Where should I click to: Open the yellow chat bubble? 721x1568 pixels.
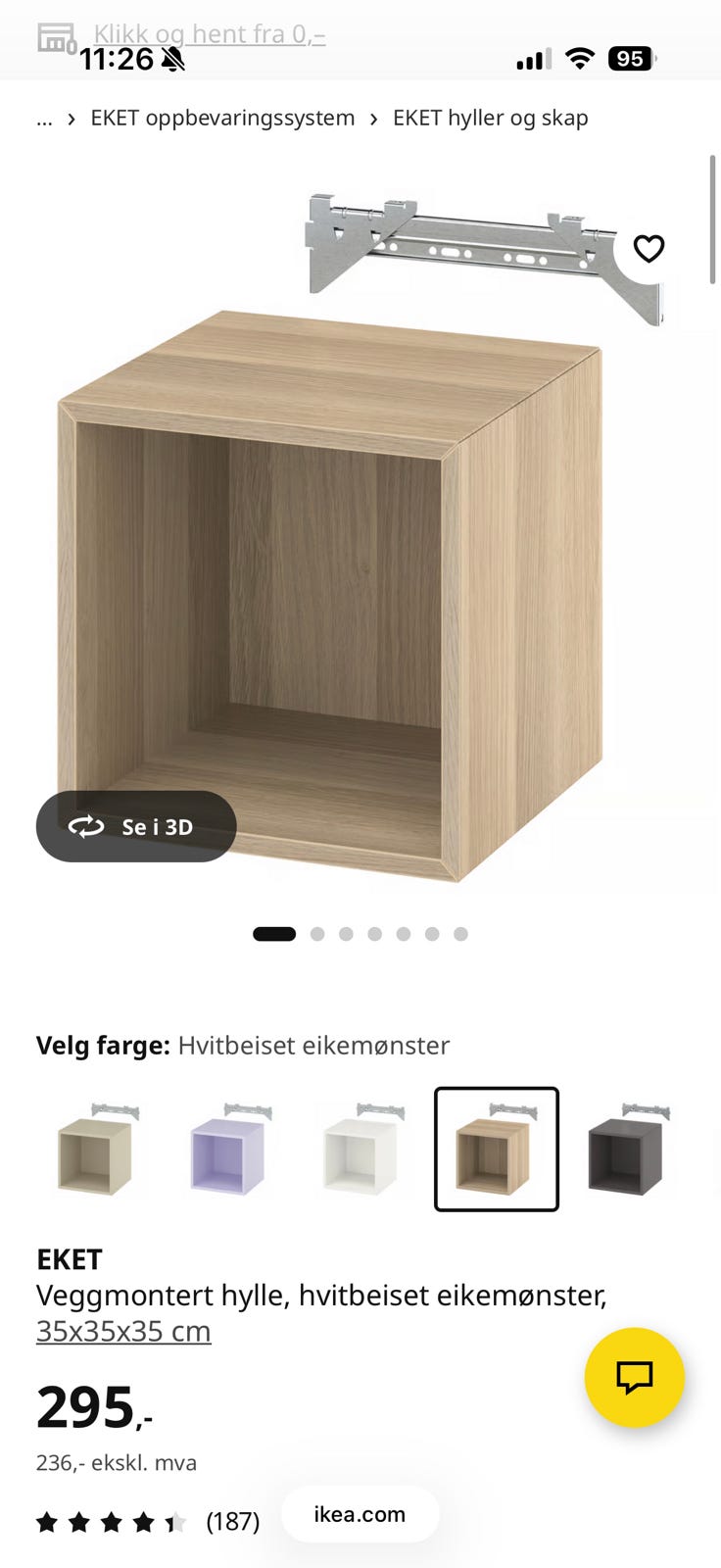(x=635, y=1377)
